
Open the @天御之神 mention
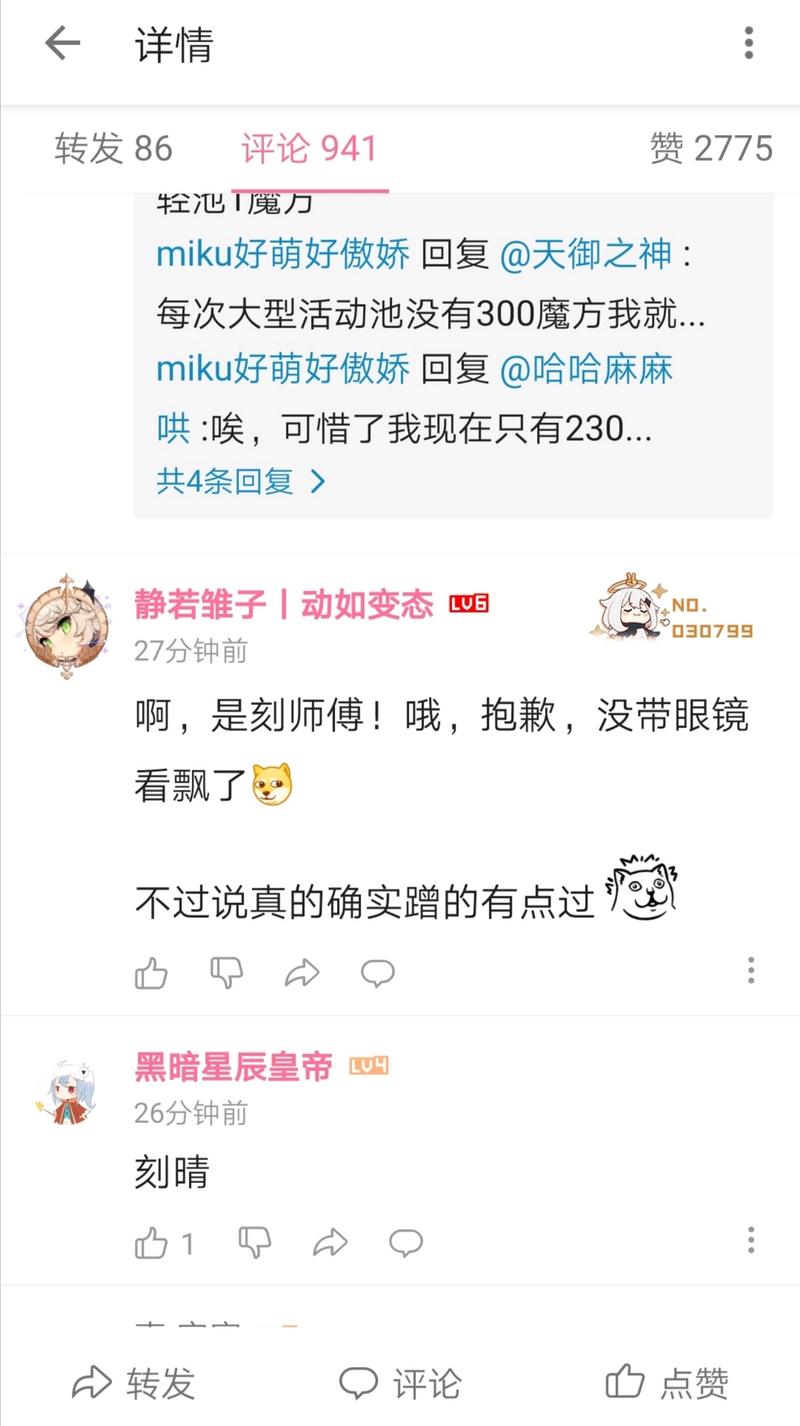(x=584, y=255)
